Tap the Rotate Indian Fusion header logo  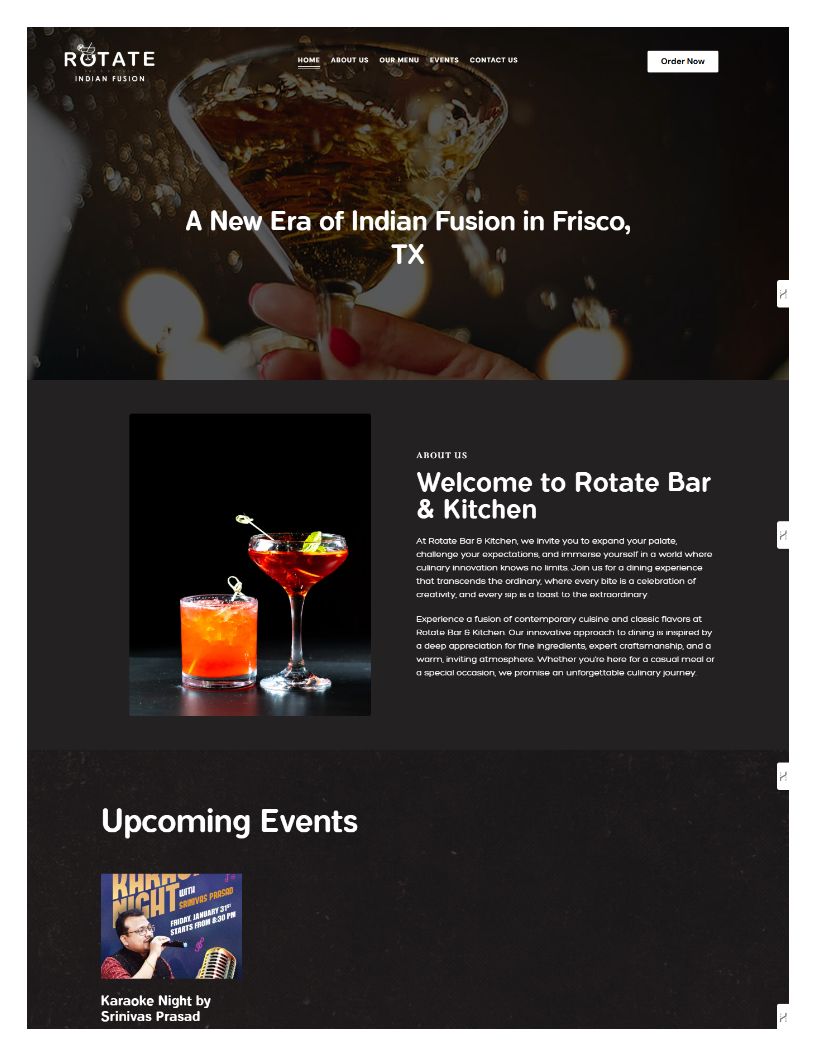coord(110,63)
